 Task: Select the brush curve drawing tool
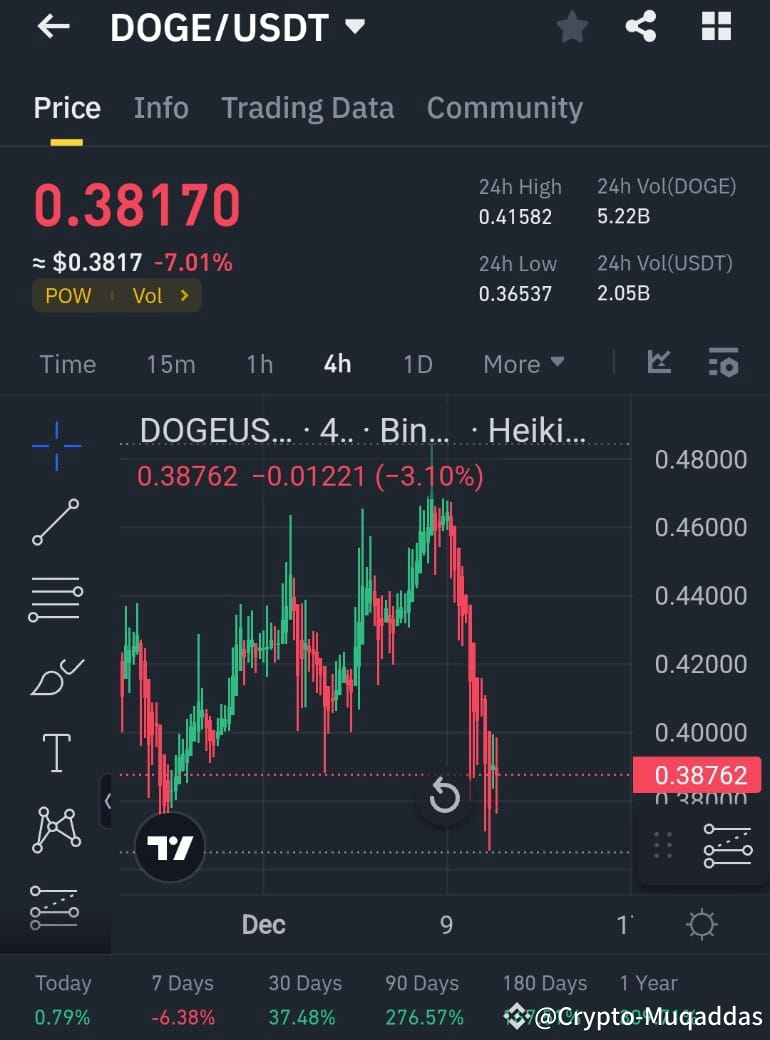click(x=55, y=675)
